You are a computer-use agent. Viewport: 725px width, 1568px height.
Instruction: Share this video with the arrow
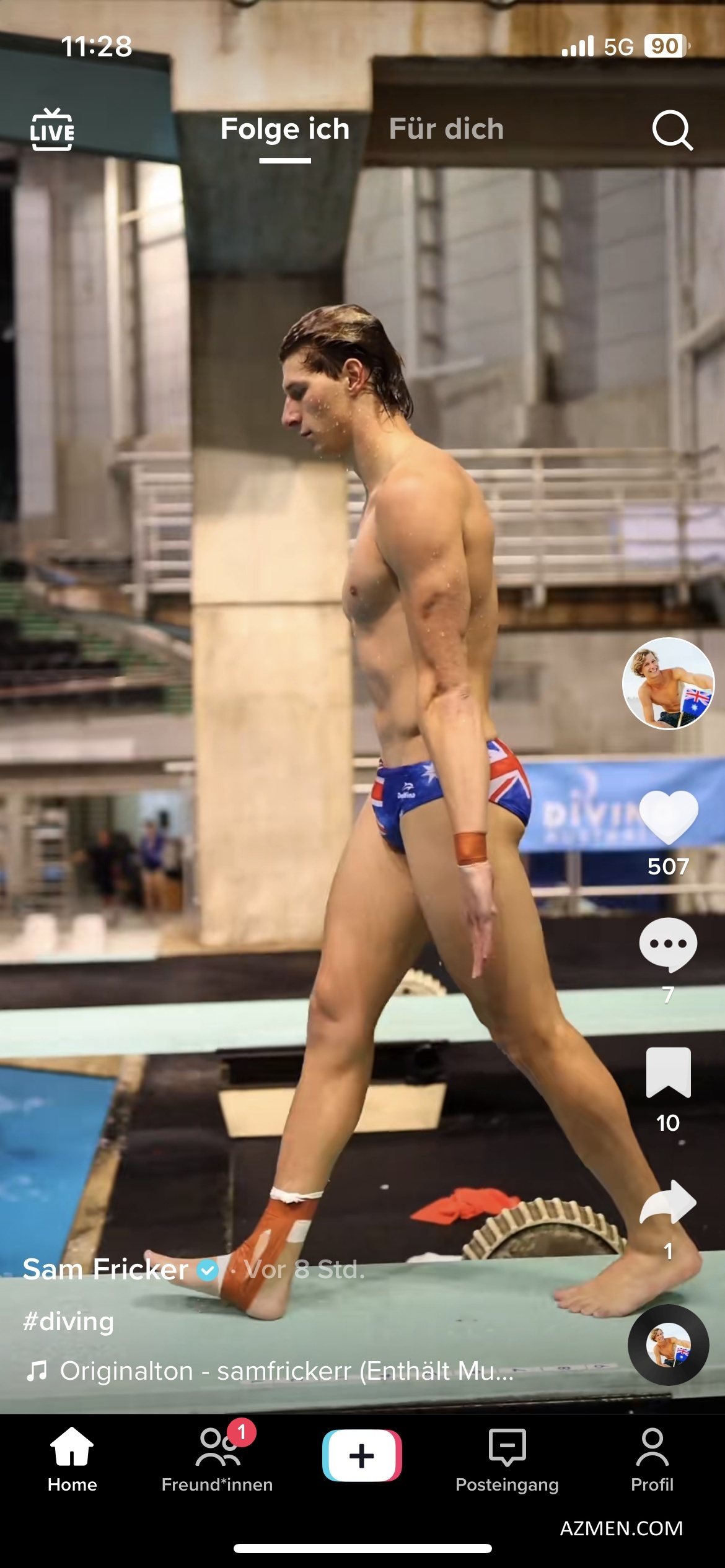(x=668, y=1203)
